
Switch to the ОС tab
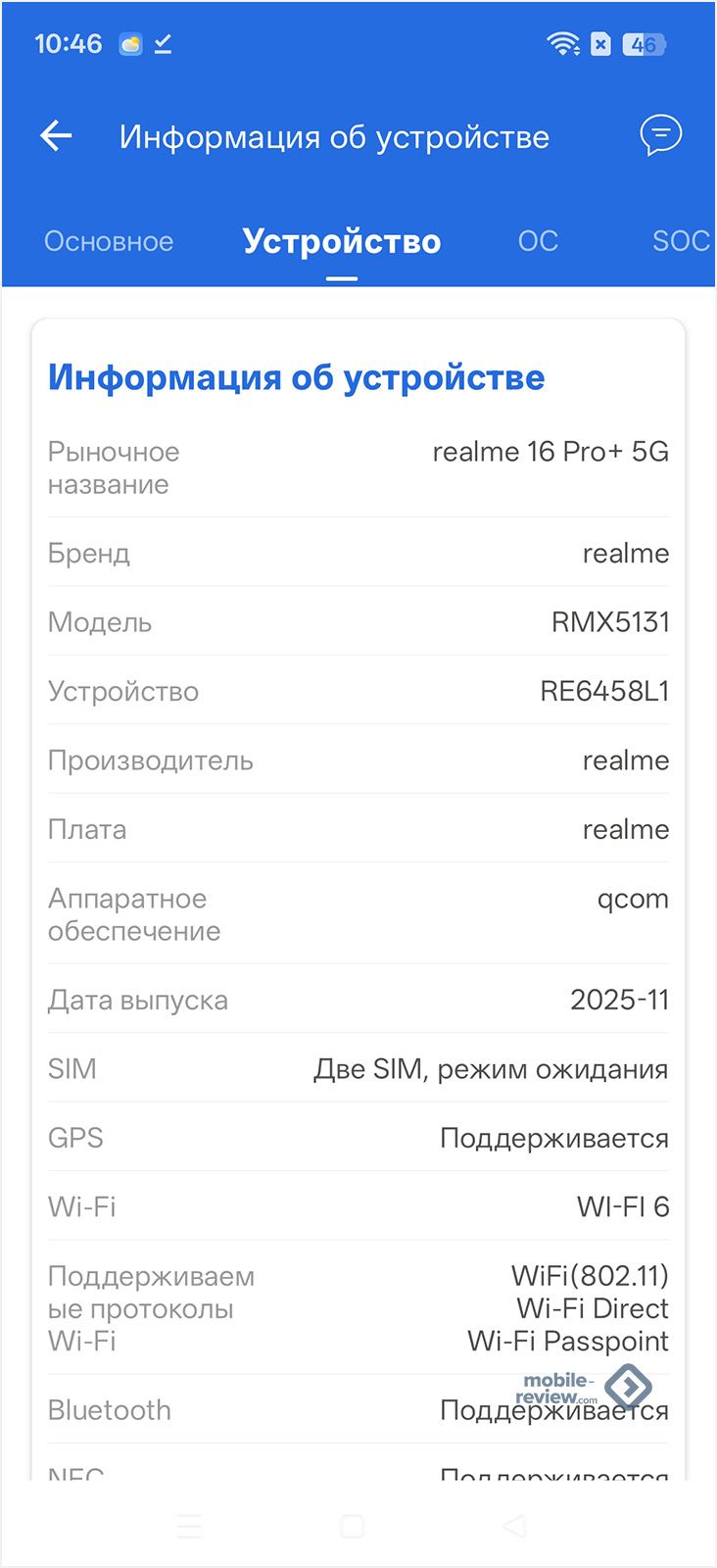tap(538, 241)
